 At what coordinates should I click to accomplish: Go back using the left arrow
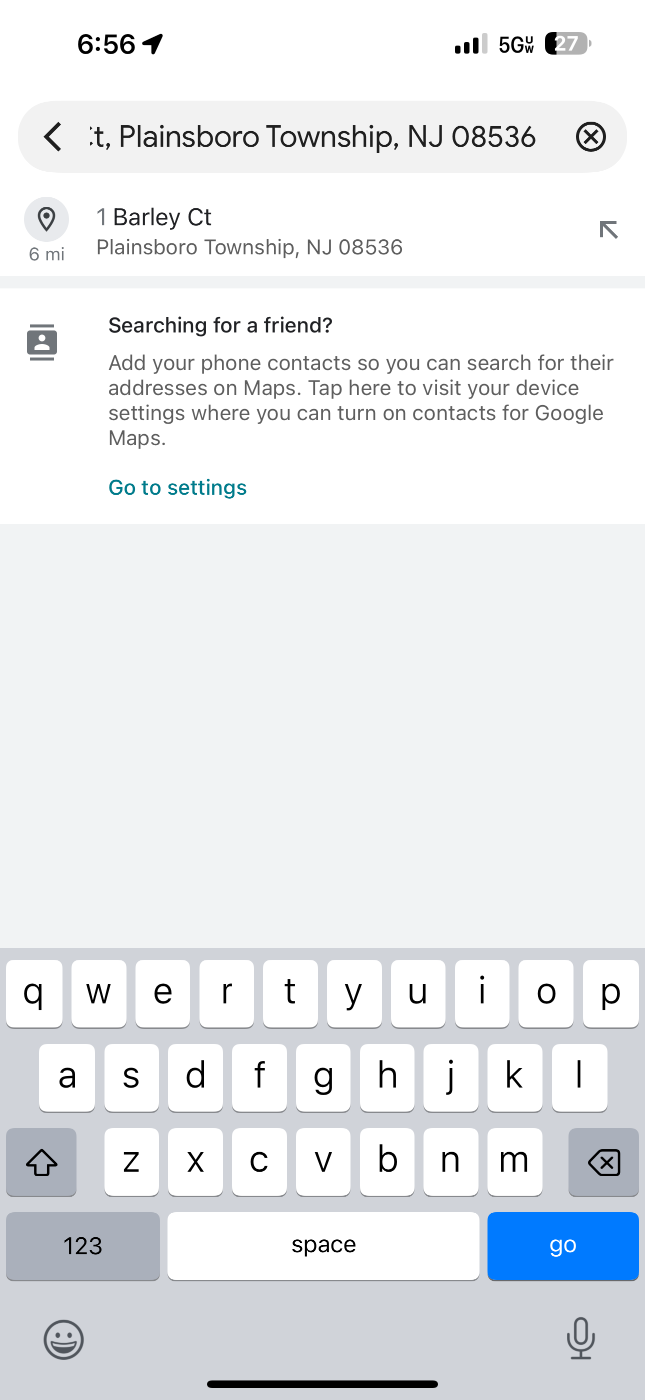[53, 136]
